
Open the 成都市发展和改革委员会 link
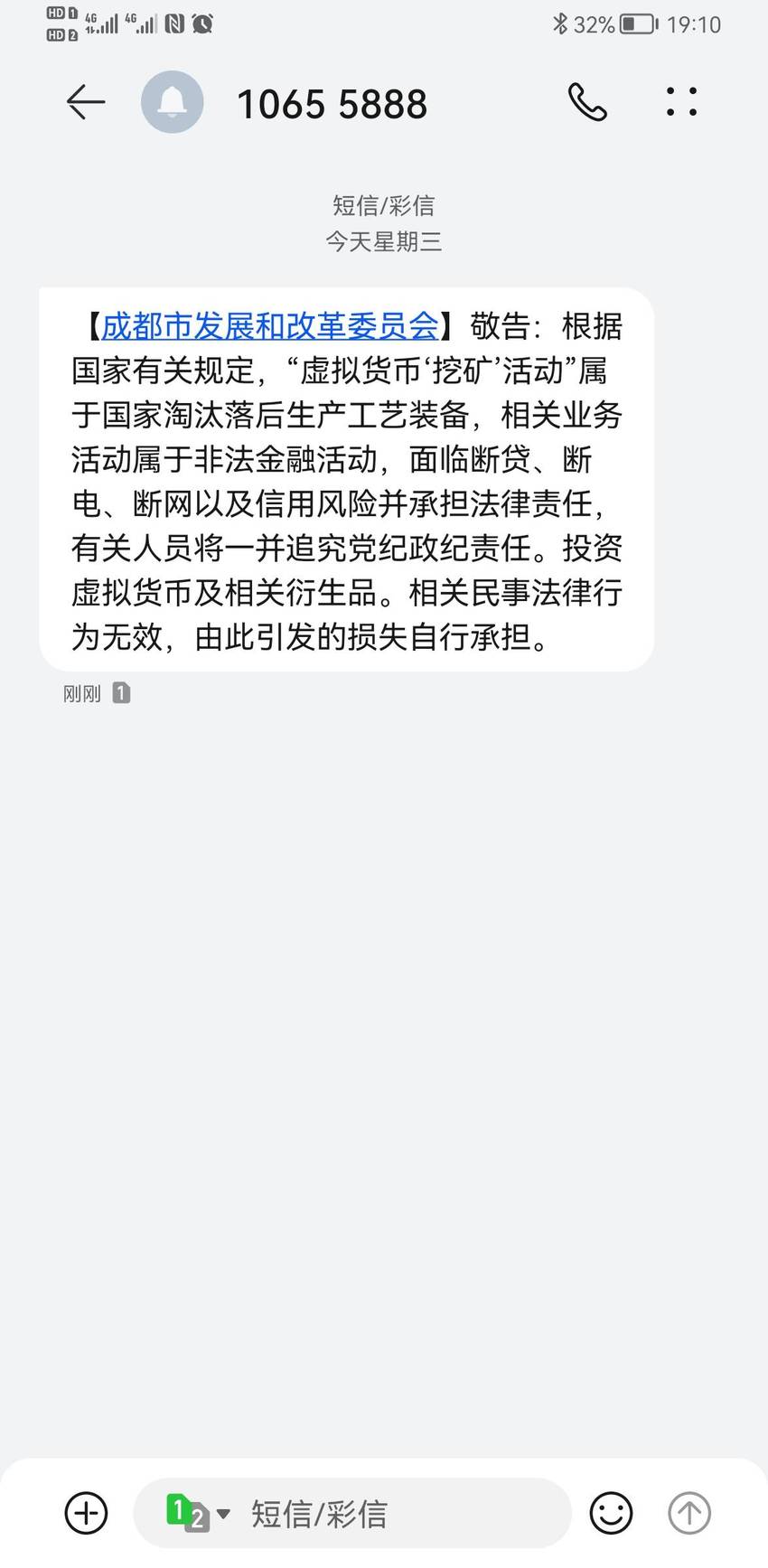tap(269, 325)
